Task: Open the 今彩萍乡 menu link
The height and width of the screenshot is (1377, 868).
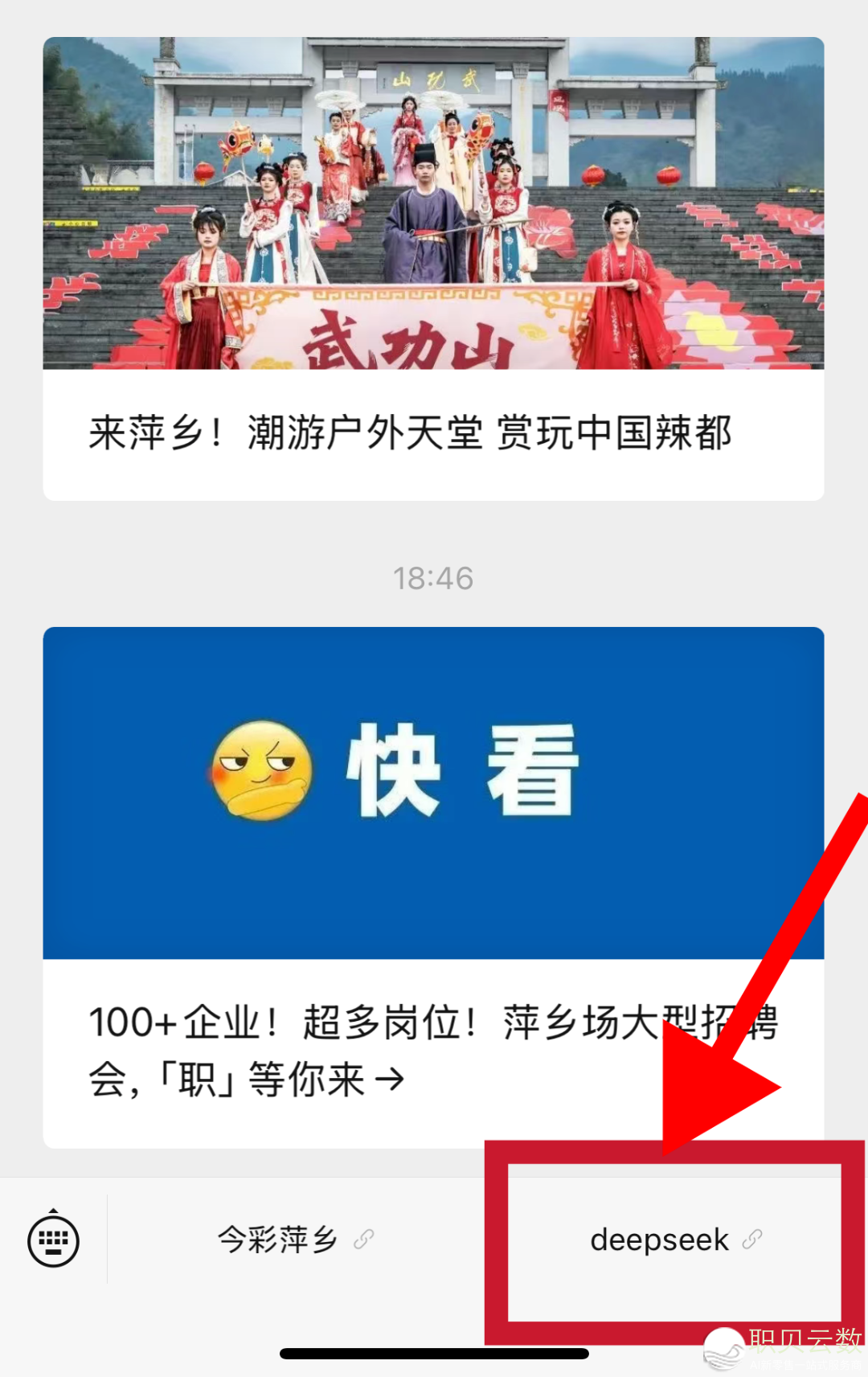Action: [x=295, y=1240]
